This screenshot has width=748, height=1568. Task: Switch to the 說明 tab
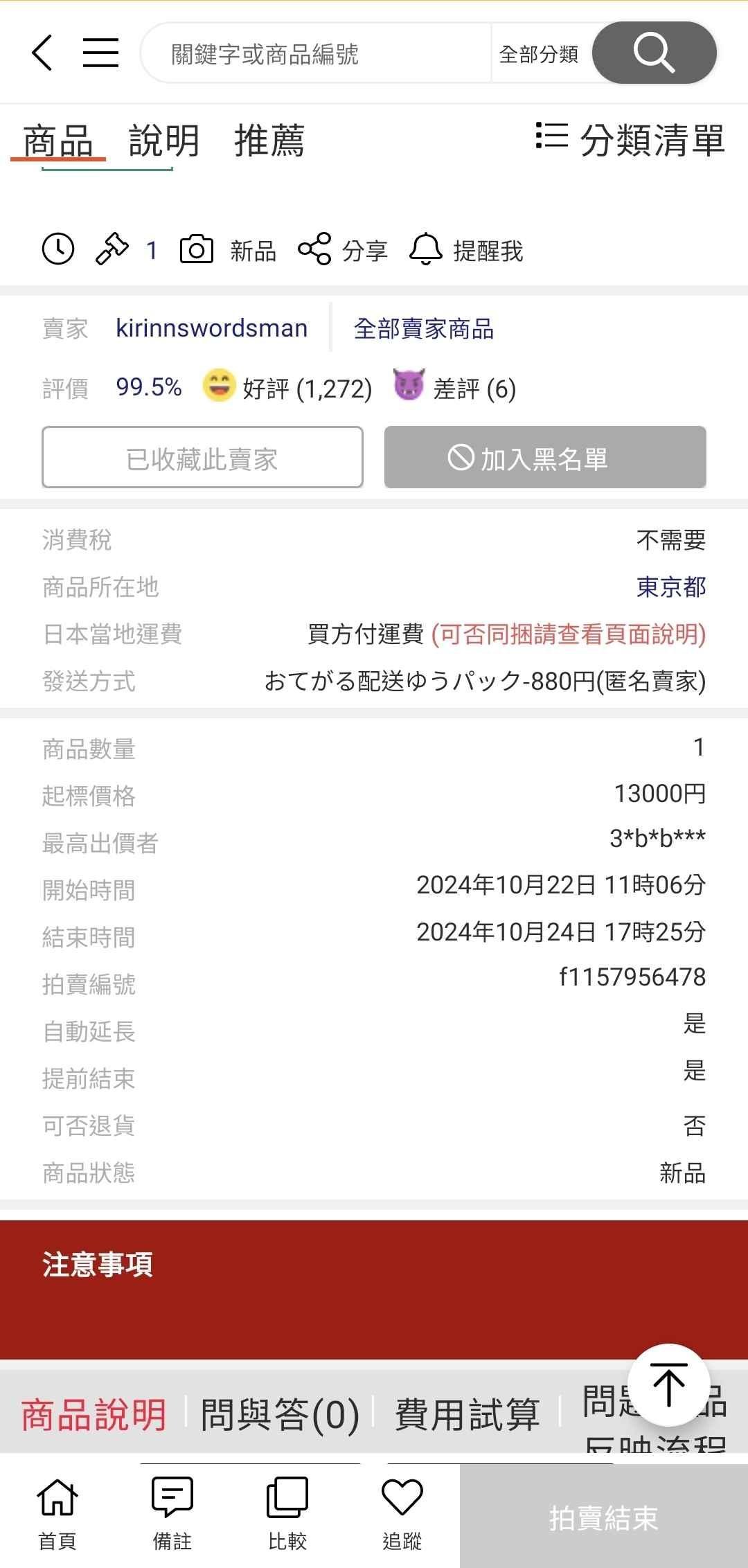[x=164, y=141]
